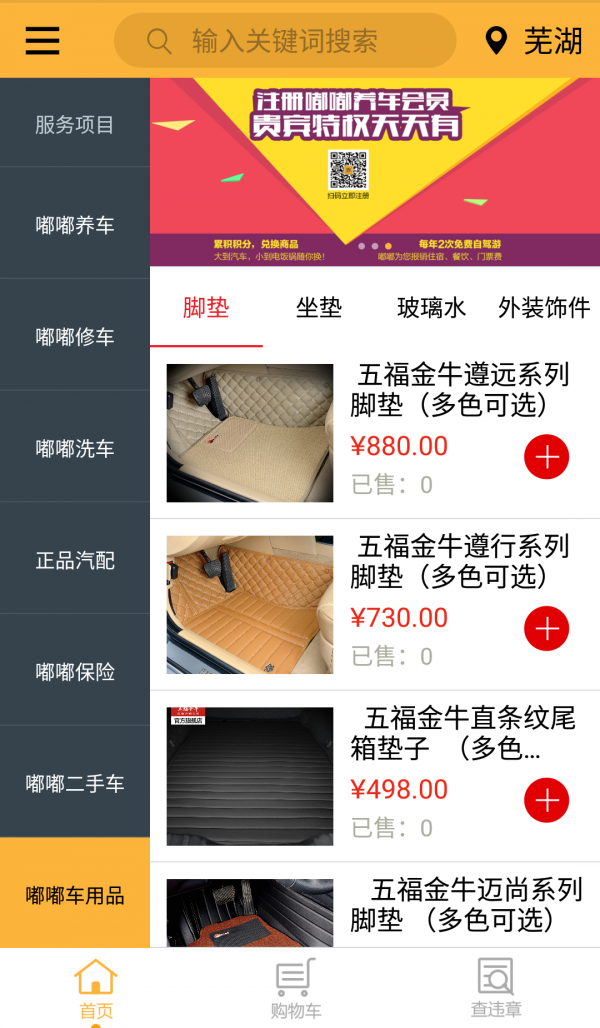600x1028 pixels.
Task: Add 五福金牛遵行系列脚垫 to cart
Action: coord(546,629)
